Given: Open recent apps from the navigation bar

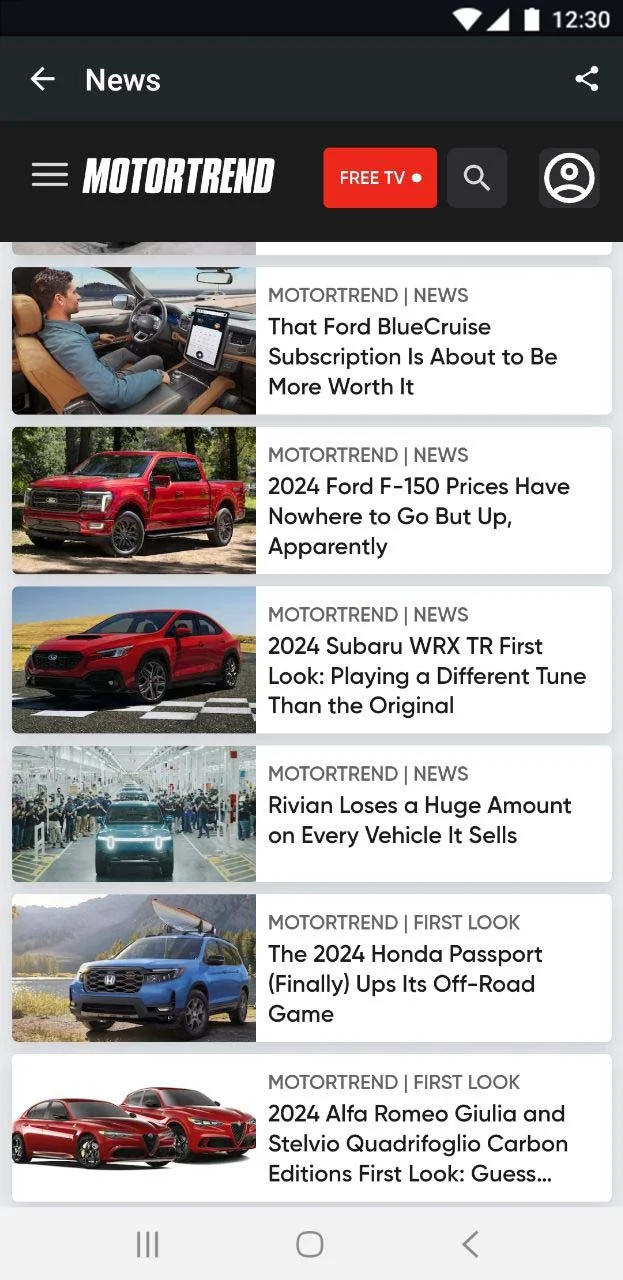Looking at the screenshot, I should coord(147,1244).
